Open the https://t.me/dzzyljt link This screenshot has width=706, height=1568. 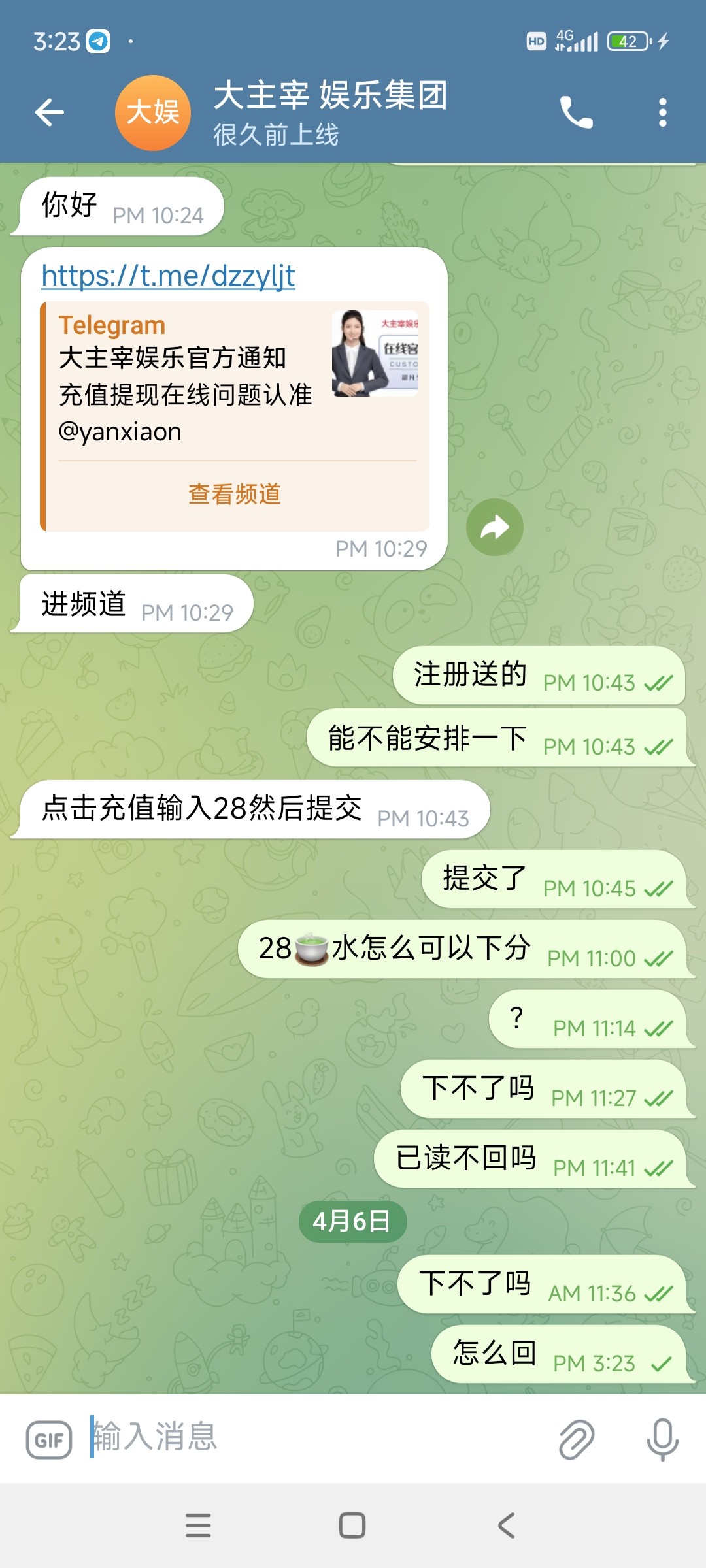[168, 276]
